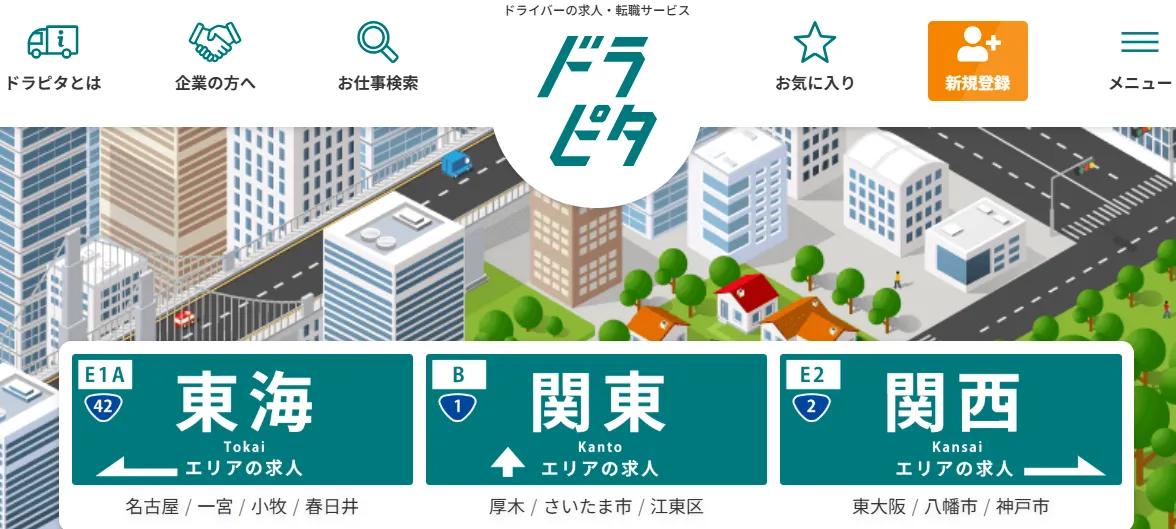Go to 企業の方へ section
This screenshot has width=1176, height=529.
click(215, 58)
